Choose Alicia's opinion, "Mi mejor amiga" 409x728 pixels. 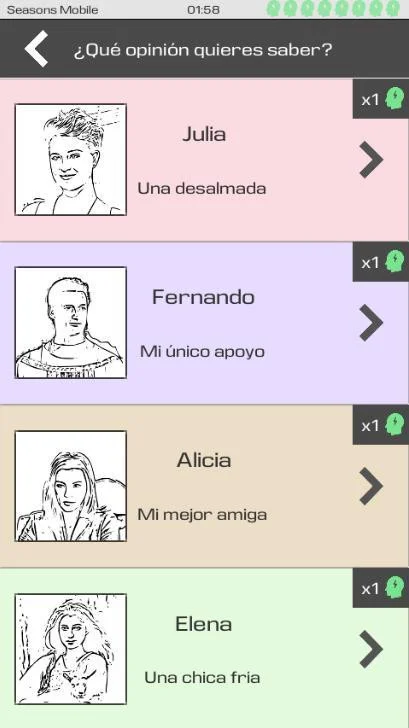tap(204, 486)
